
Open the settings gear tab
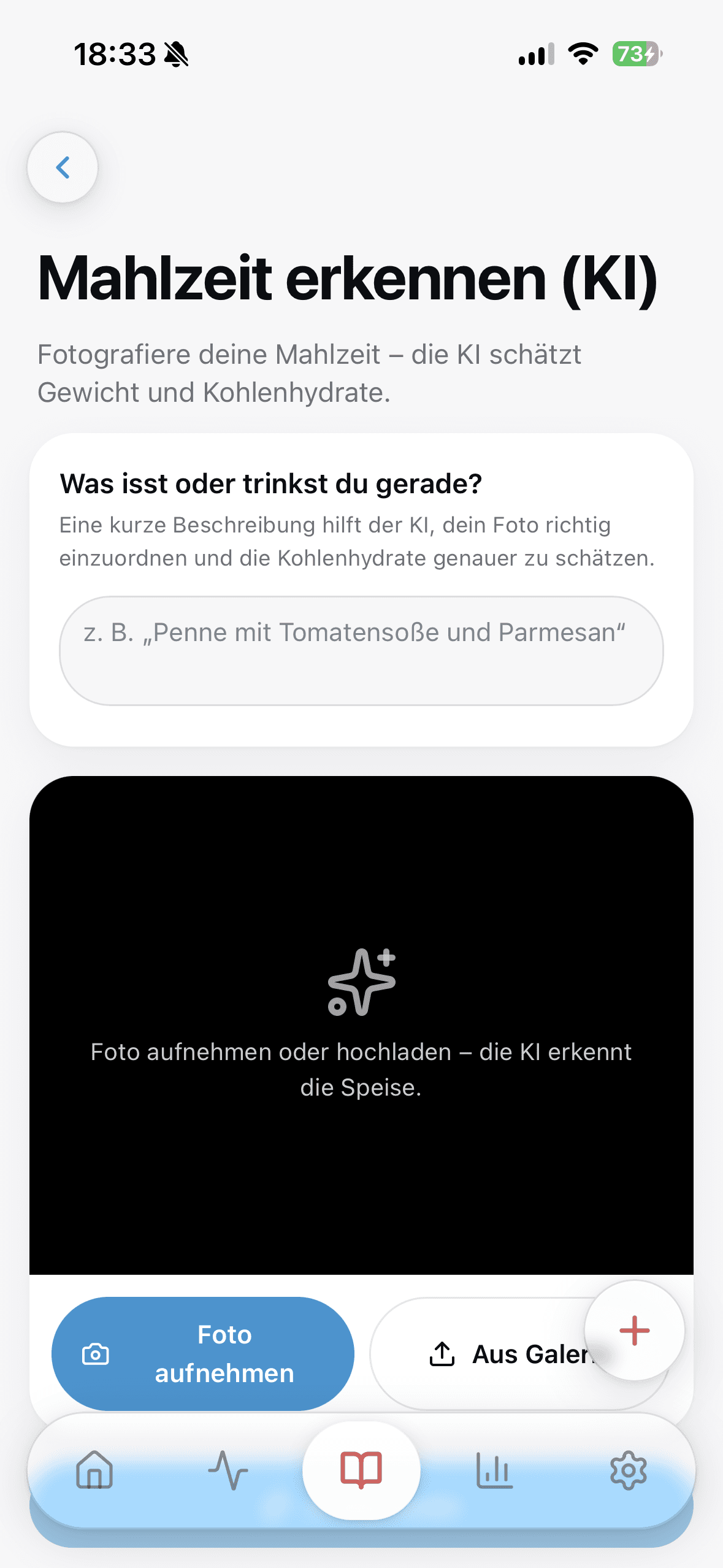click(x=629, y=1470)
